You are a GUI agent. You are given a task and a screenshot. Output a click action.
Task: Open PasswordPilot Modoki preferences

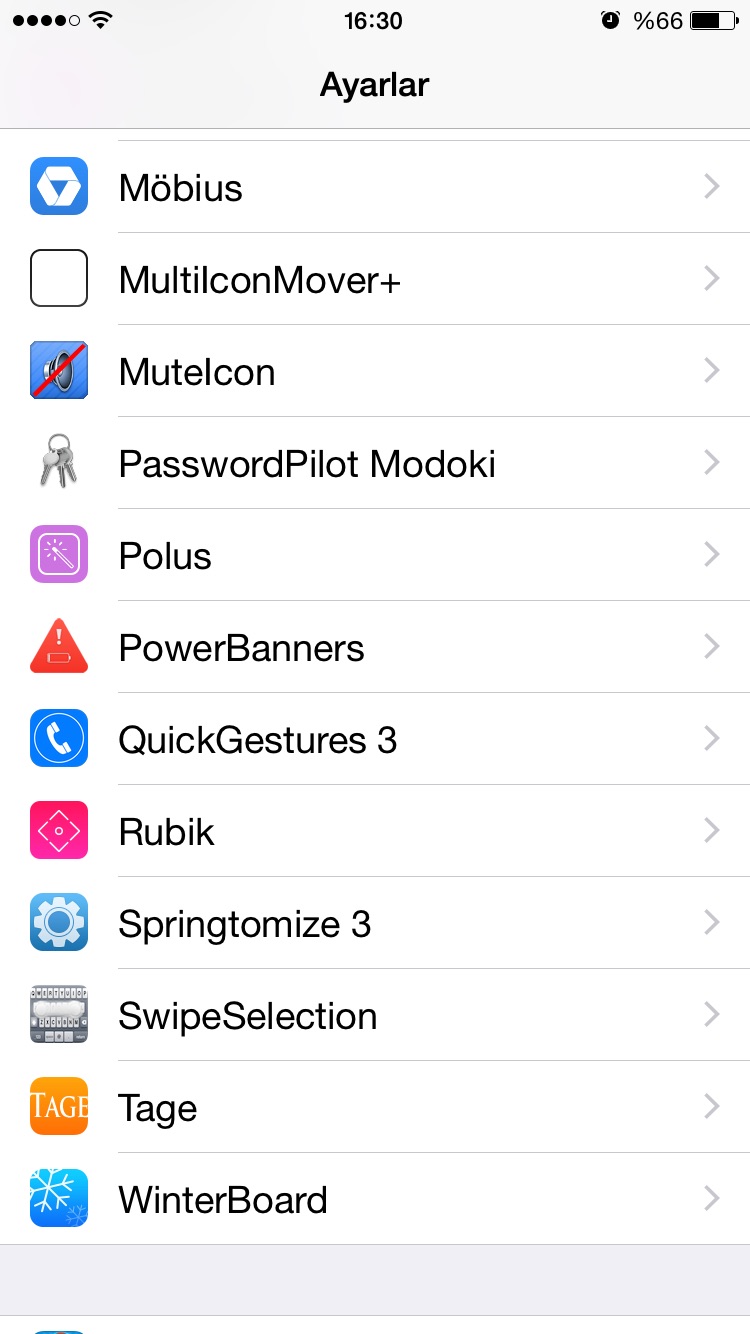click(375, 463)
